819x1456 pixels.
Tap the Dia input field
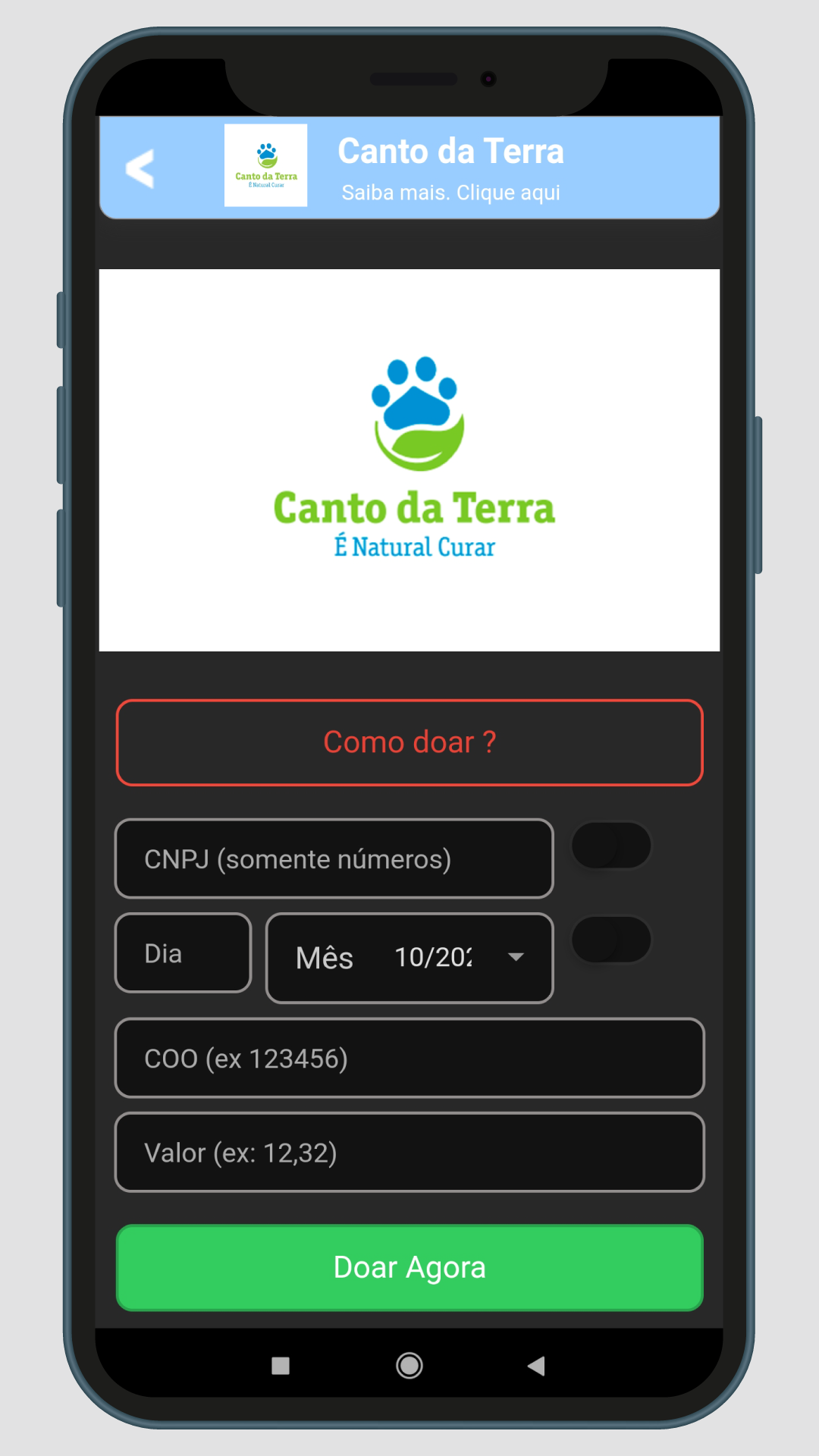coord(183,953)
